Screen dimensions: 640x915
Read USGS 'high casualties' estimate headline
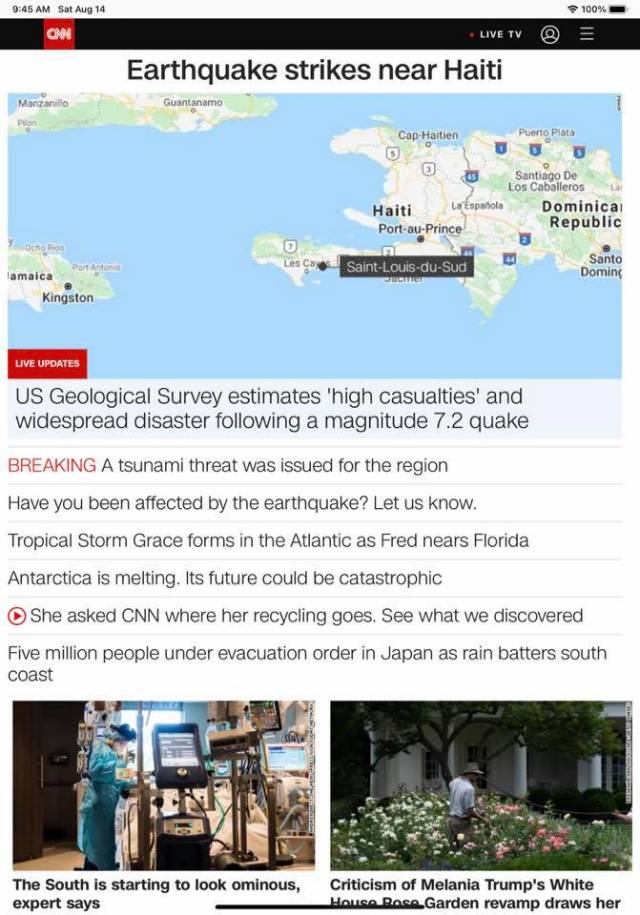click(270, 409)
